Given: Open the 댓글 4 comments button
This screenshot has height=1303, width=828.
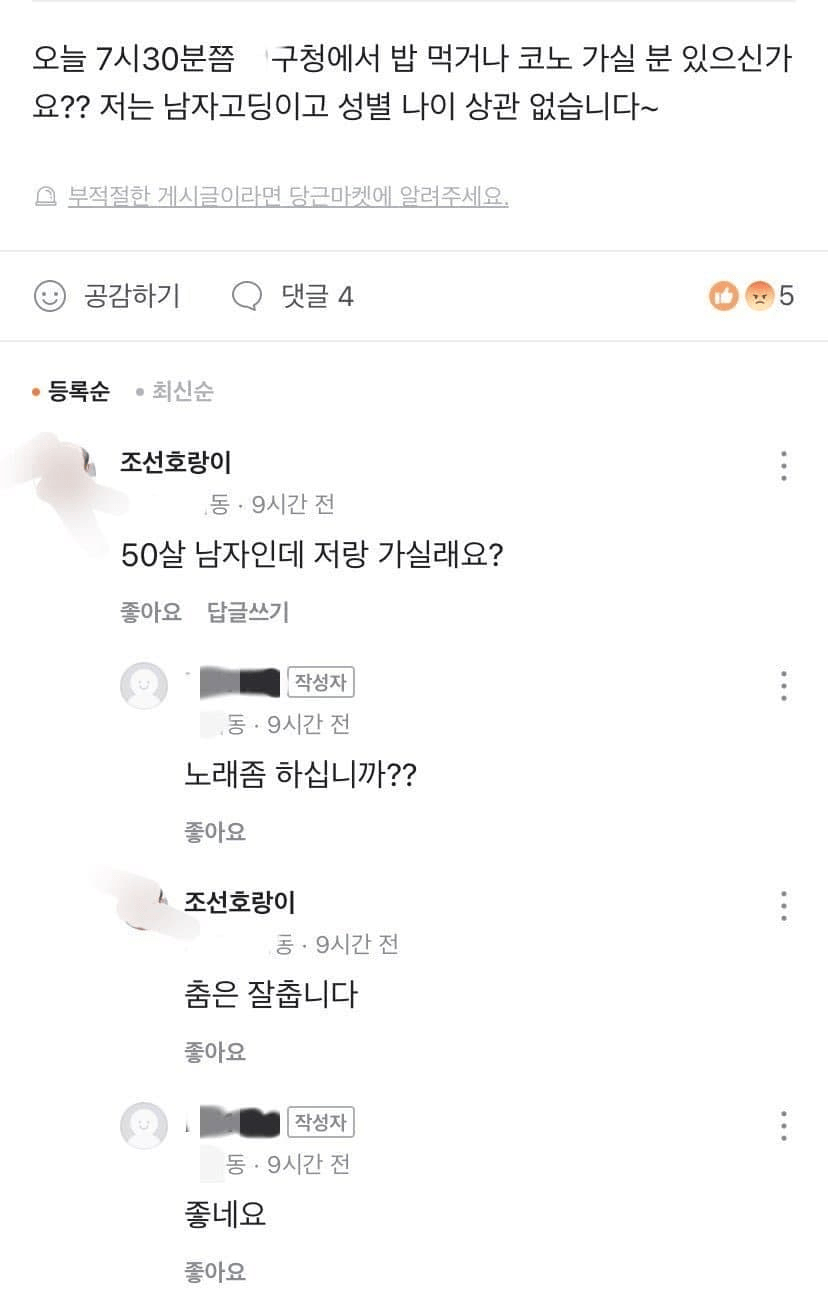Looking at the screenshot, I should 292,296.
